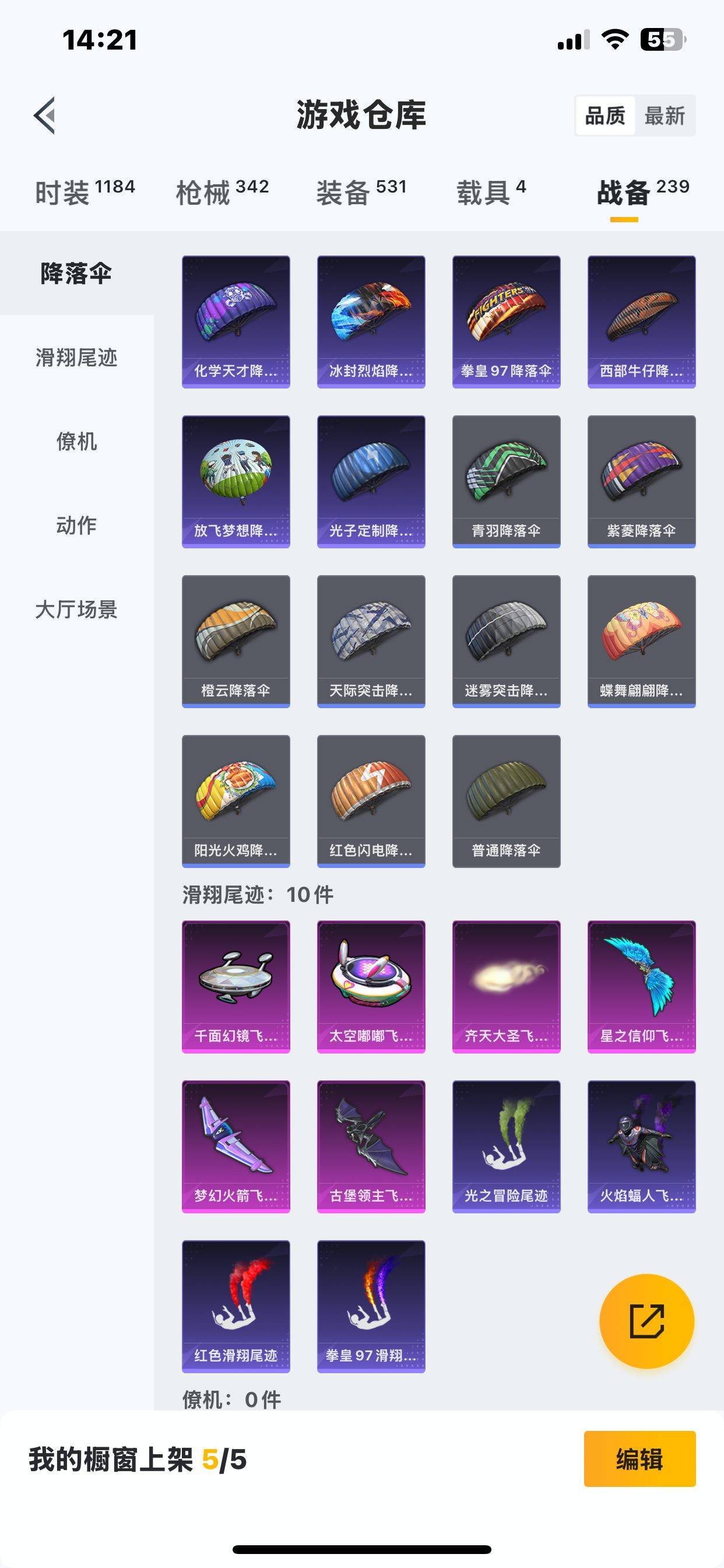View the 紫菱降落伞 tile
The height and width of the screenshot is (1568, 724).
(641, 481)
